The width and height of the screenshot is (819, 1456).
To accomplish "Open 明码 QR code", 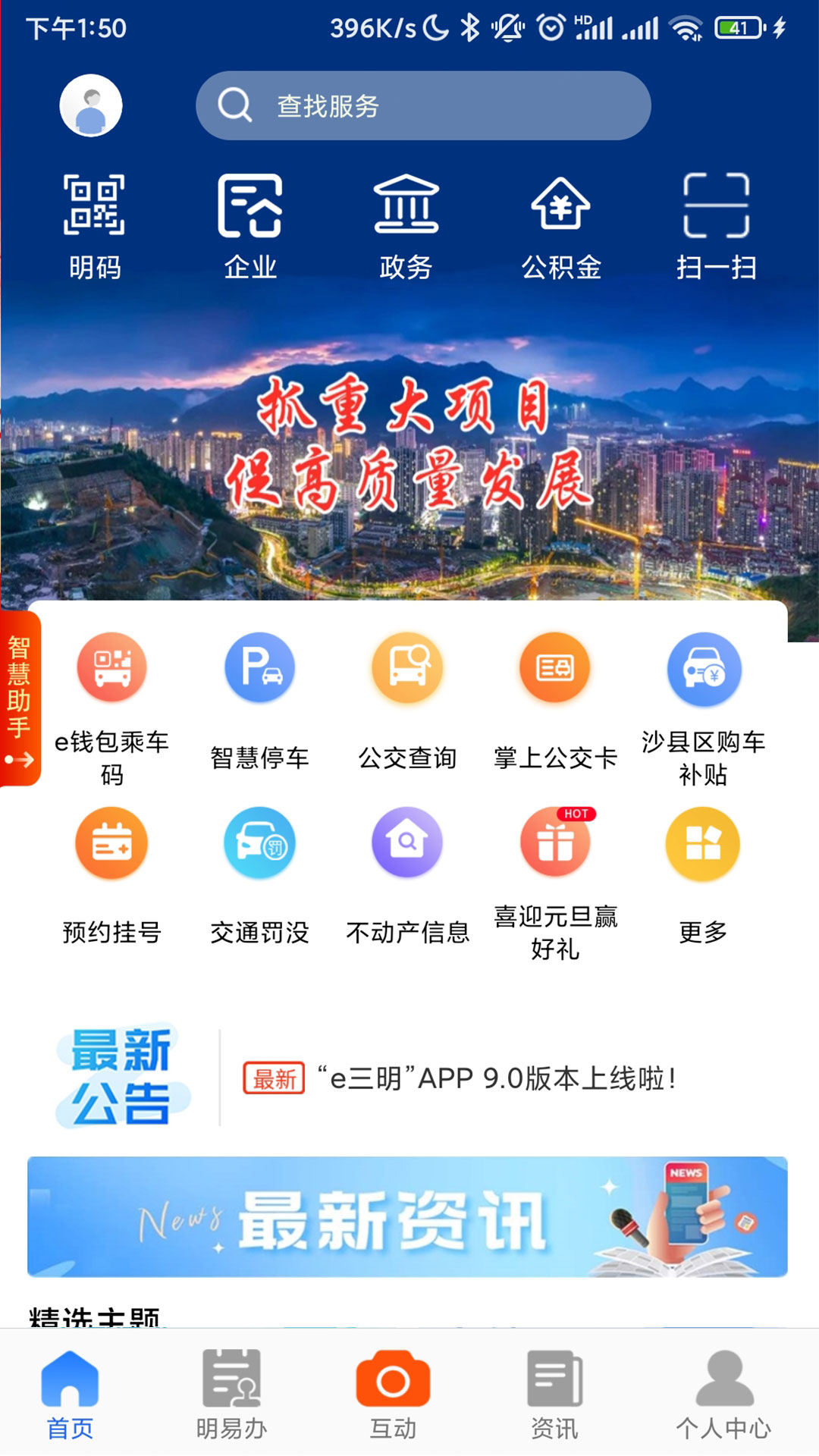I will (95, 226).
